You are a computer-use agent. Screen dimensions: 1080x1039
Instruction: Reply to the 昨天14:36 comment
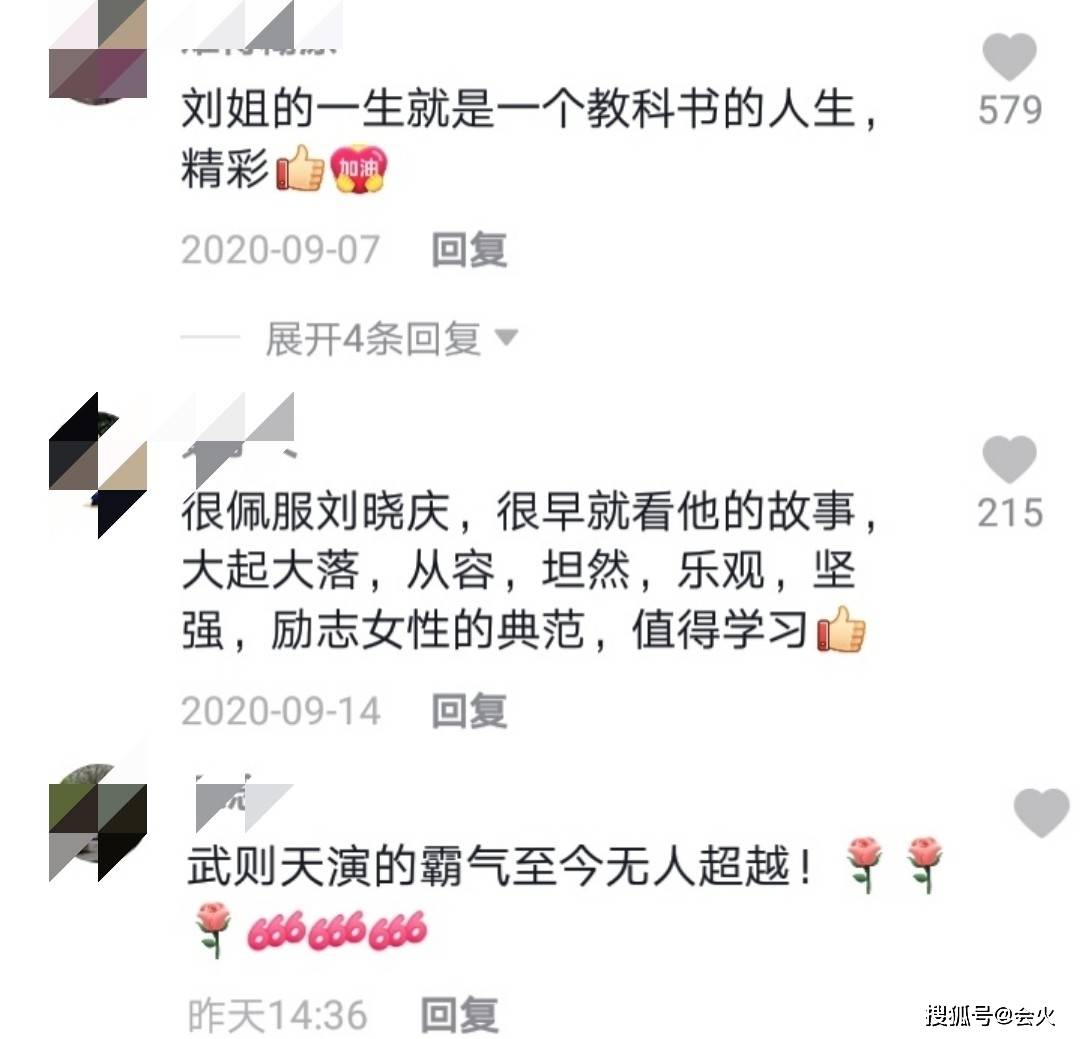459,1015
